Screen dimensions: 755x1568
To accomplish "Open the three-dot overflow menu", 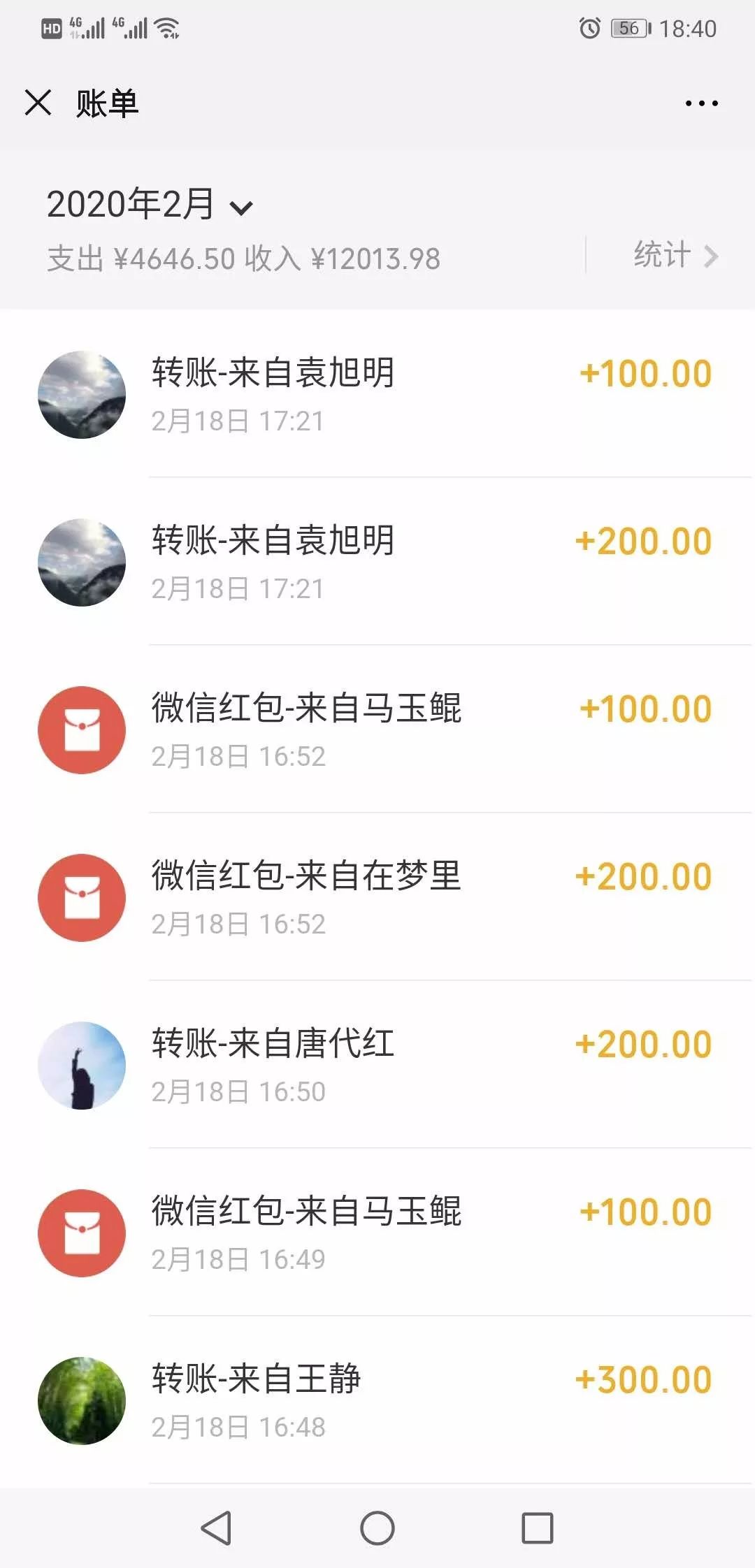I will click(701, 103).
